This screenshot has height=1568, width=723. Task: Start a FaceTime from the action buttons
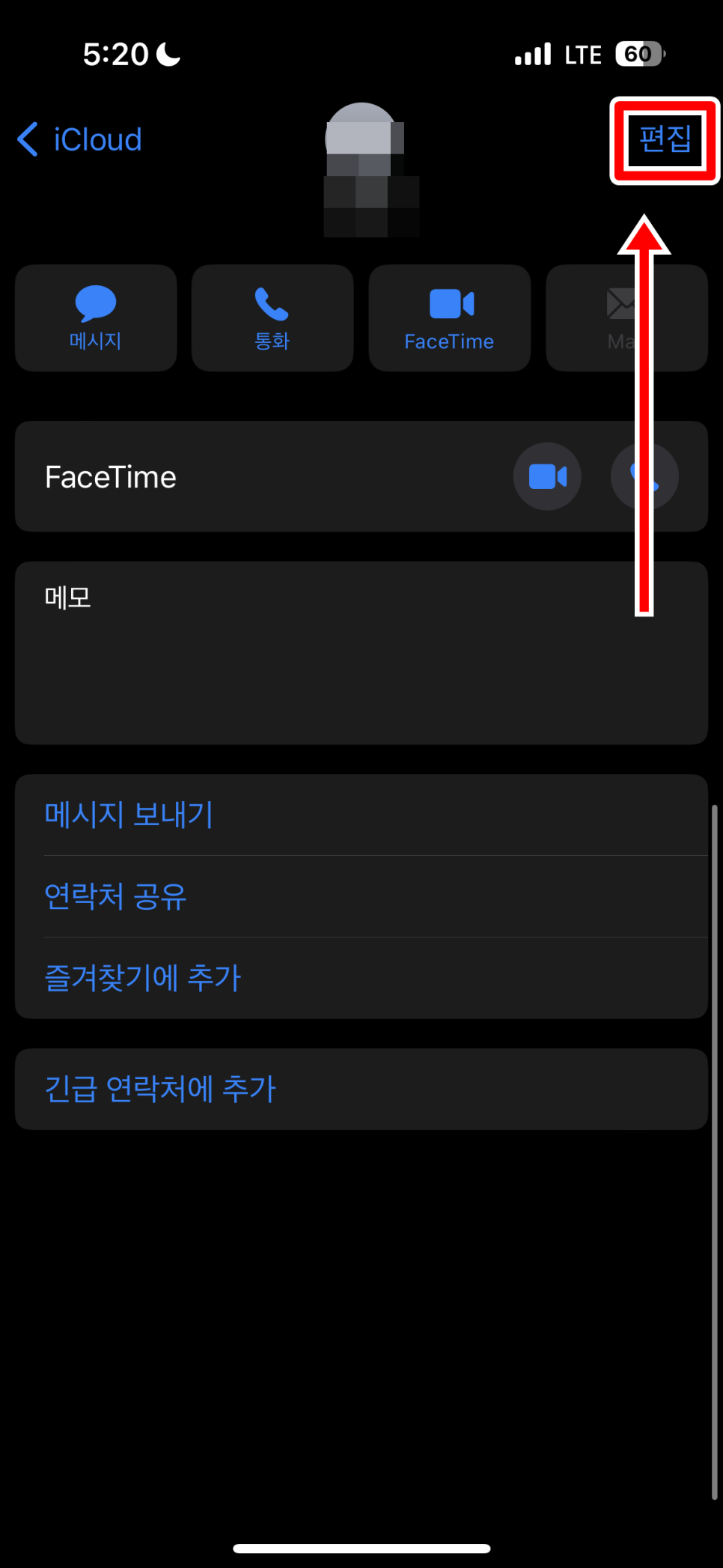(450, 318)
